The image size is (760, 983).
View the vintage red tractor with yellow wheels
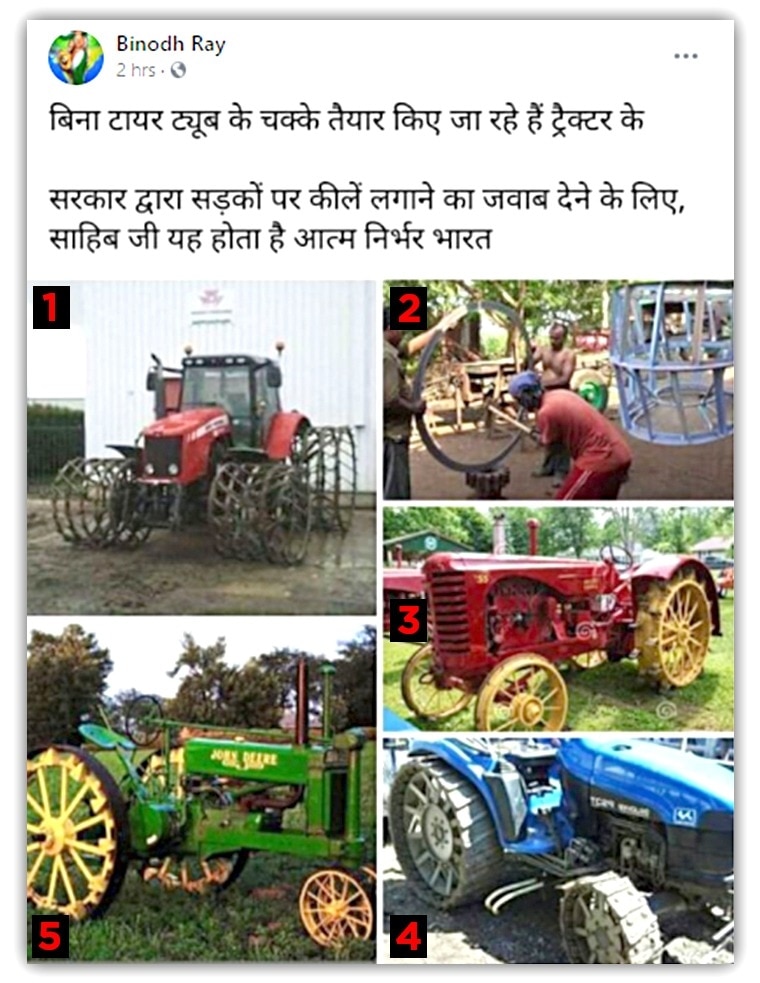(558, 618)
